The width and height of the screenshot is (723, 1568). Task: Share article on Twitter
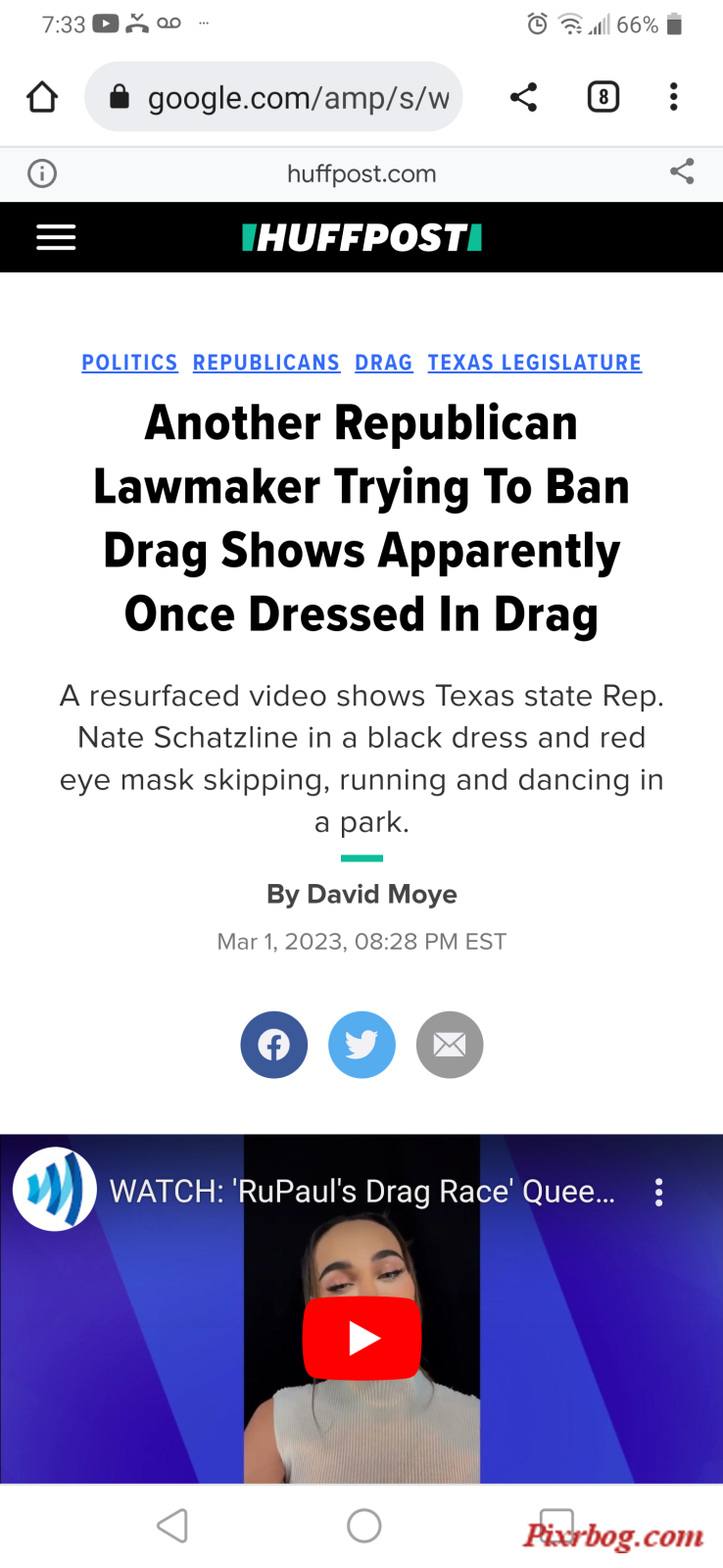(x=361, y=1045)
